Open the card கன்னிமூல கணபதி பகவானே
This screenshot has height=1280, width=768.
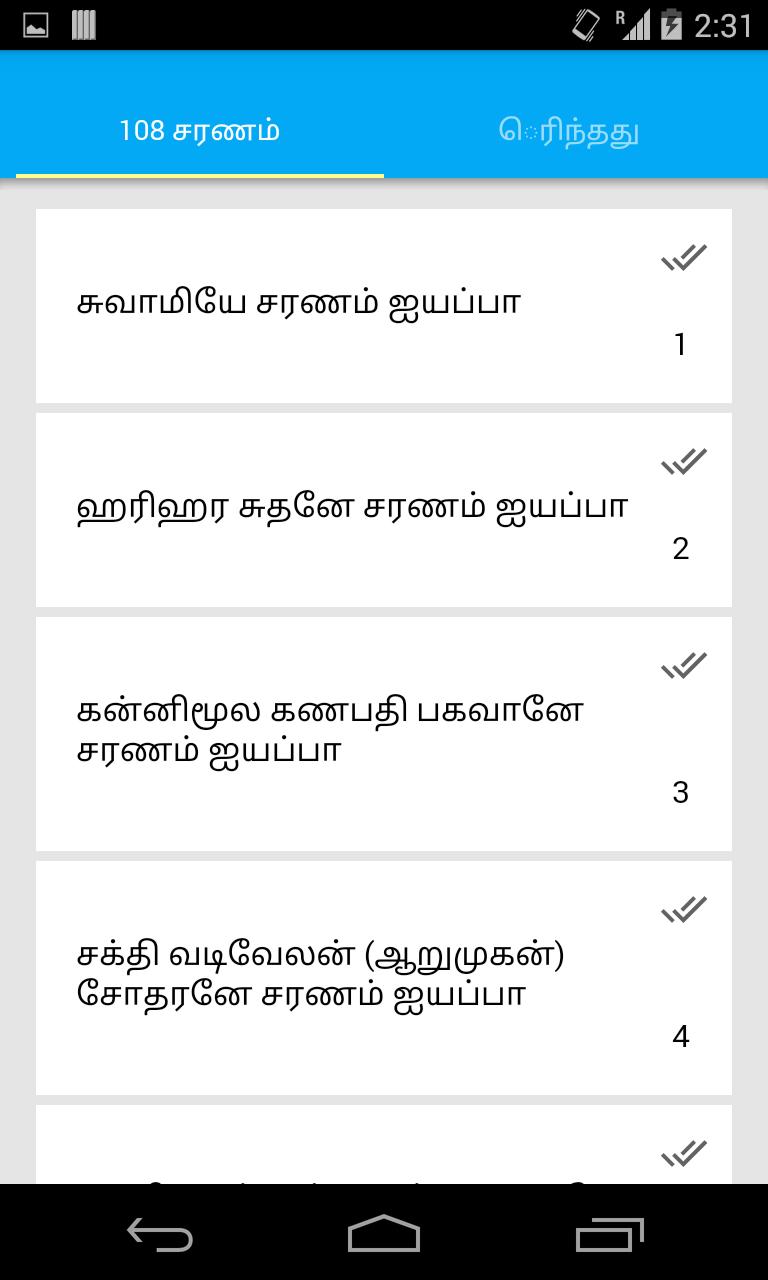330,730
